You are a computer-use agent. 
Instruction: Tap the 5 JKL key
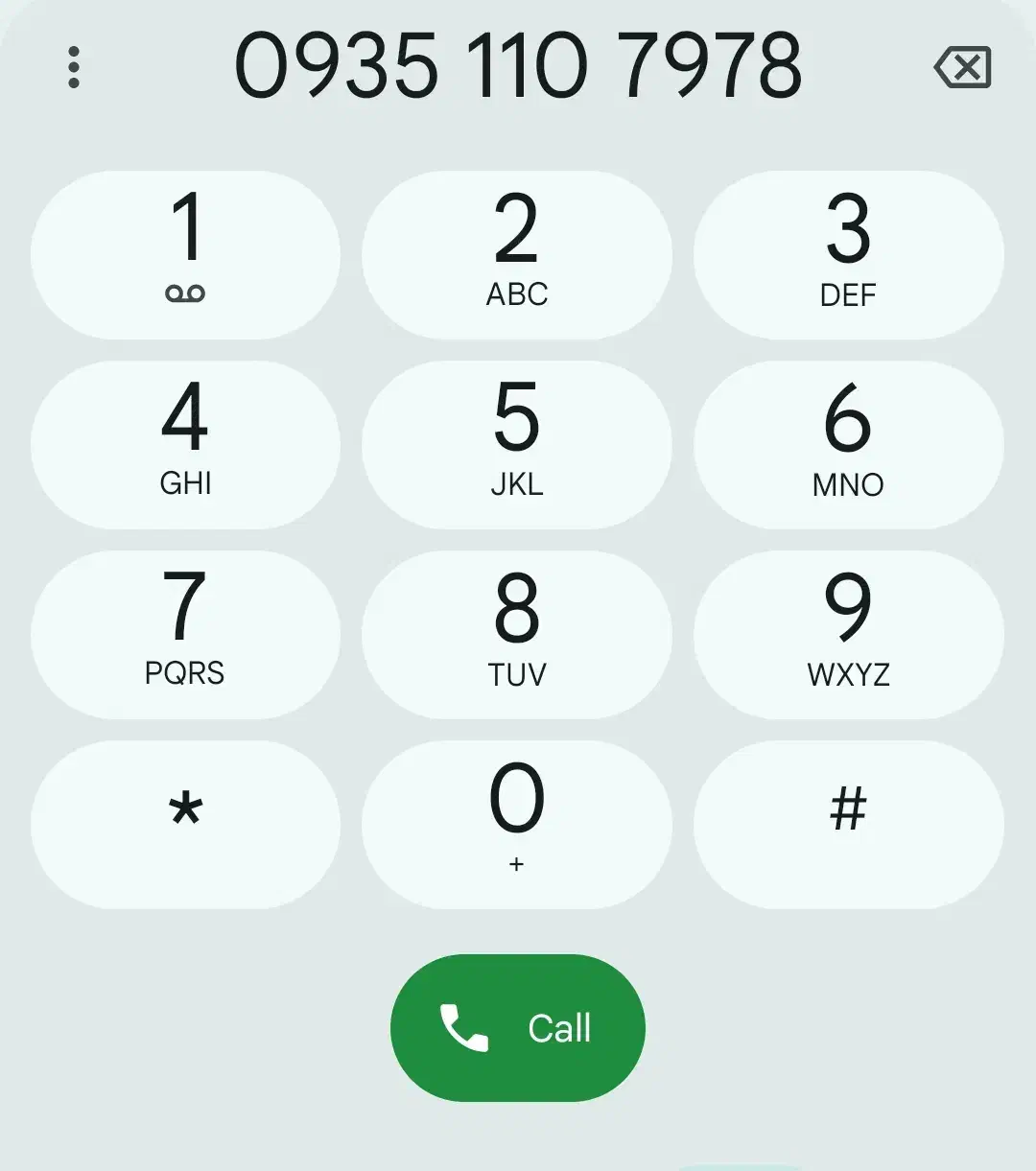click(517, 444)
